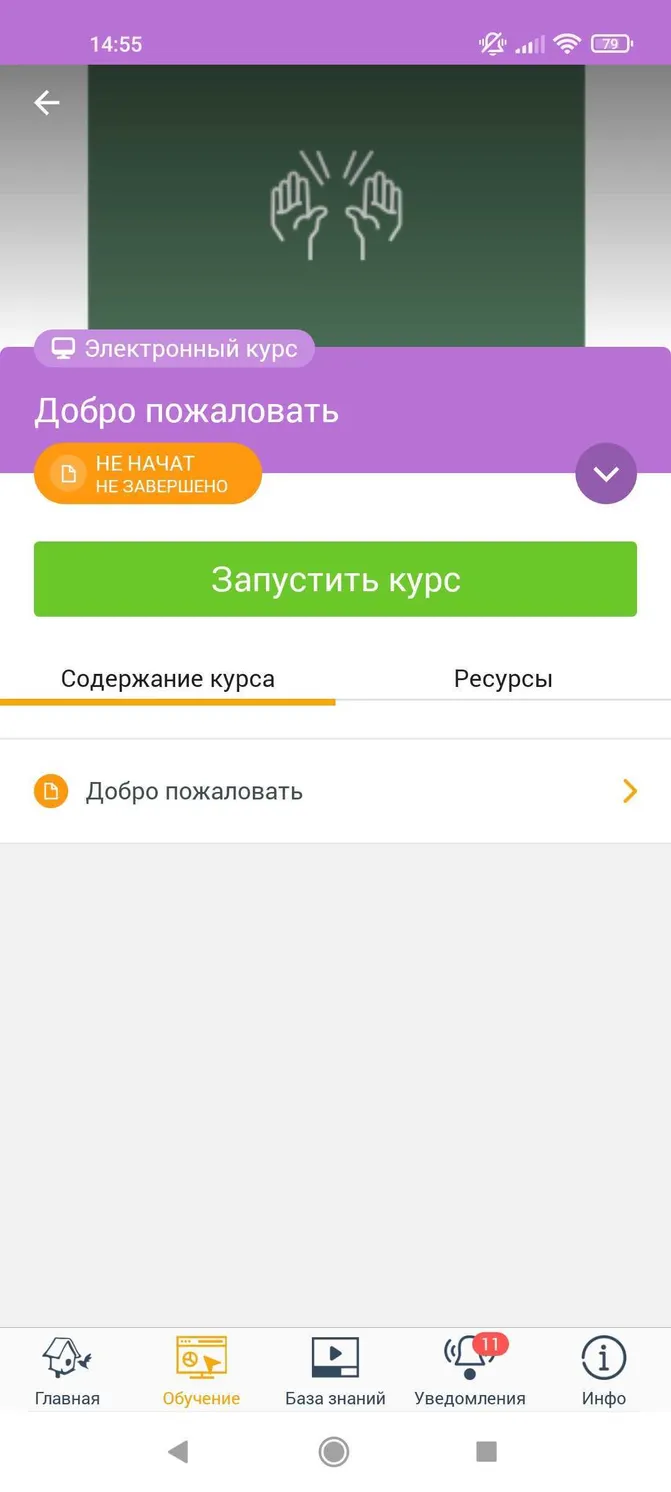
Task: Tap the system home button
Action: click(334, 1451)
